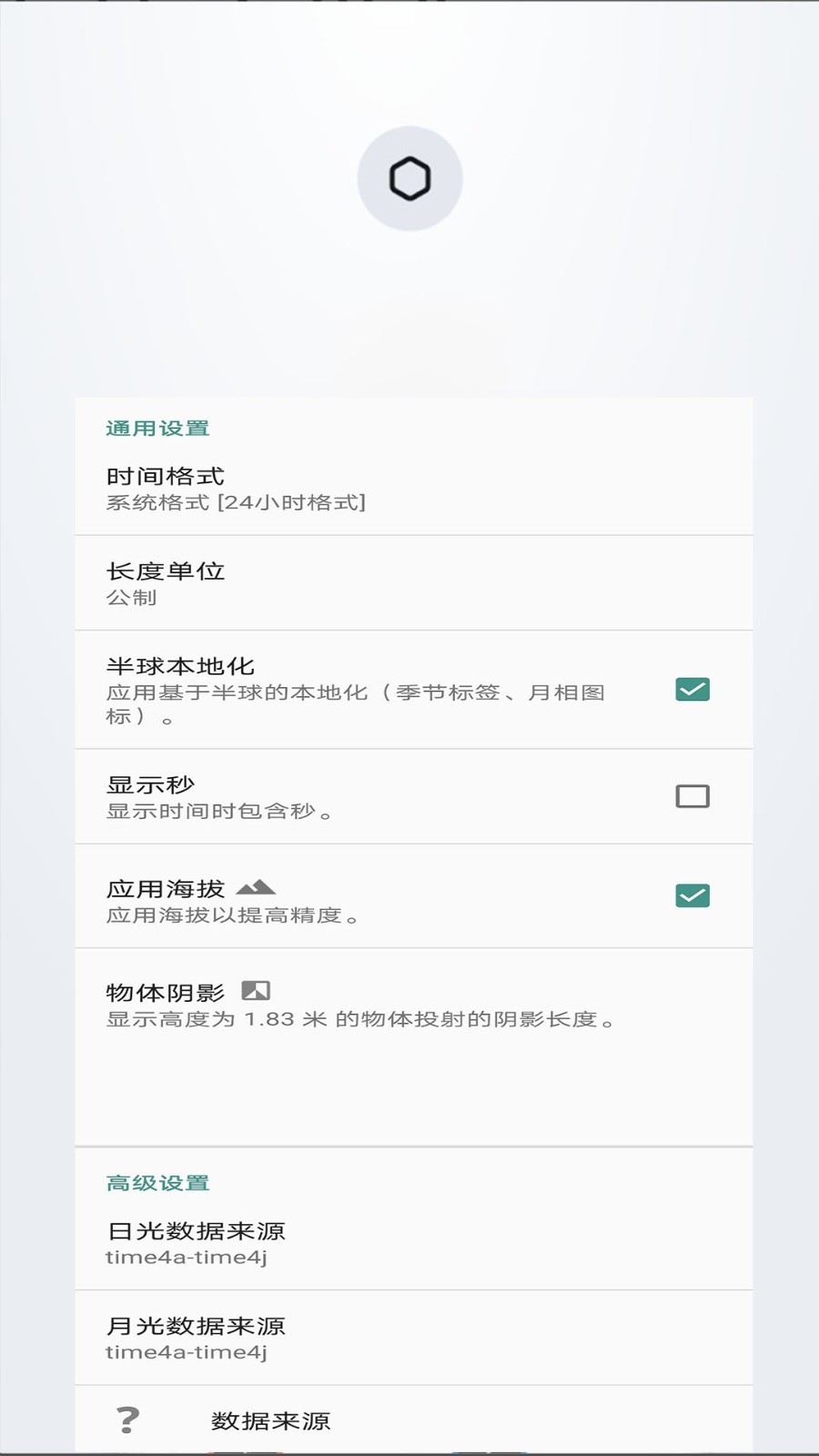Open 月光数据来源 setting
The height and width of the screenshot is (1456, 819).
coord(413,1338)
